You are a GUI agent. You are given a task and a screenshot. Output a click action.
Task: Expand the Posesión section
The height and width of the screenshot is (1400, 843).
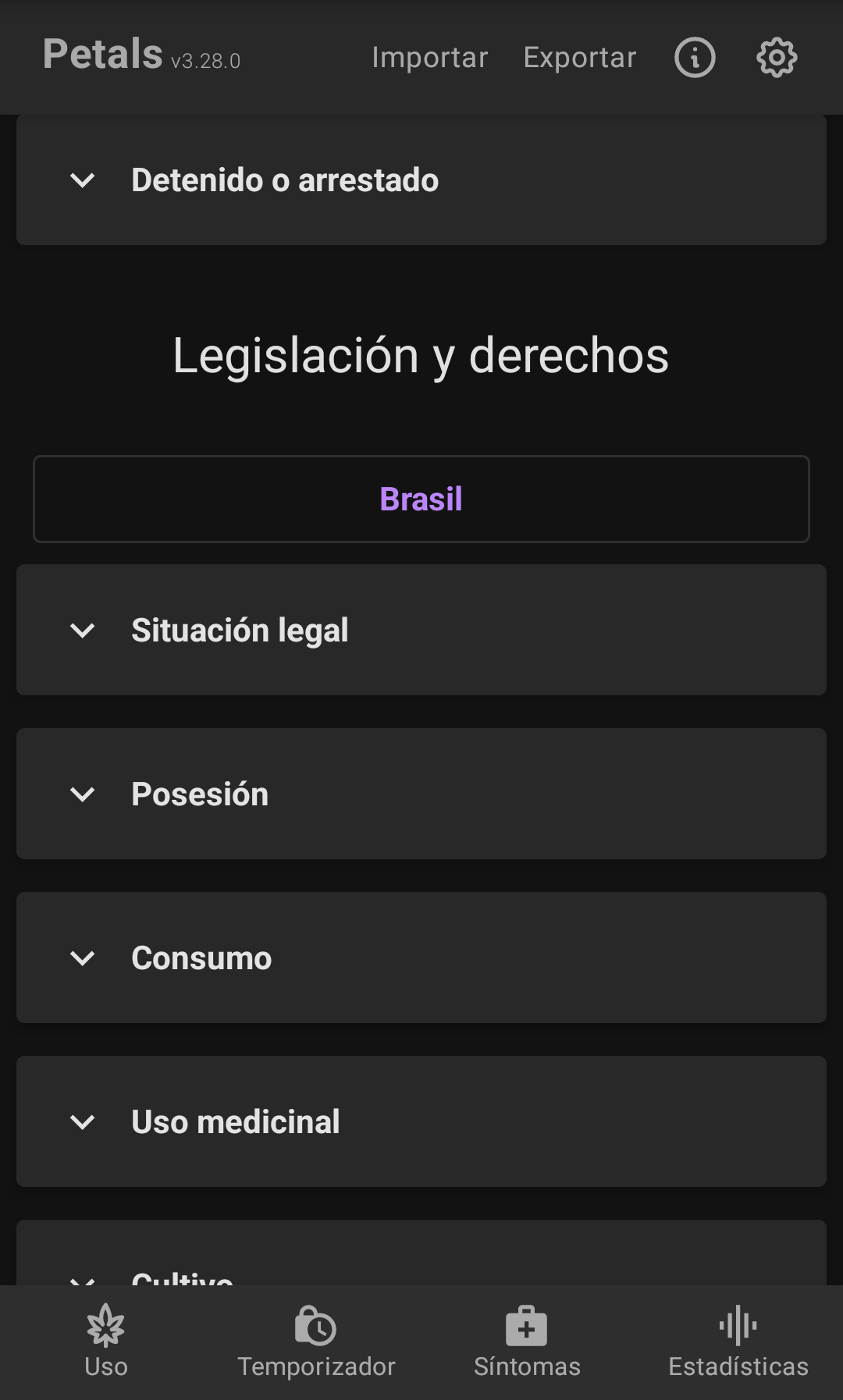[421, 794]
